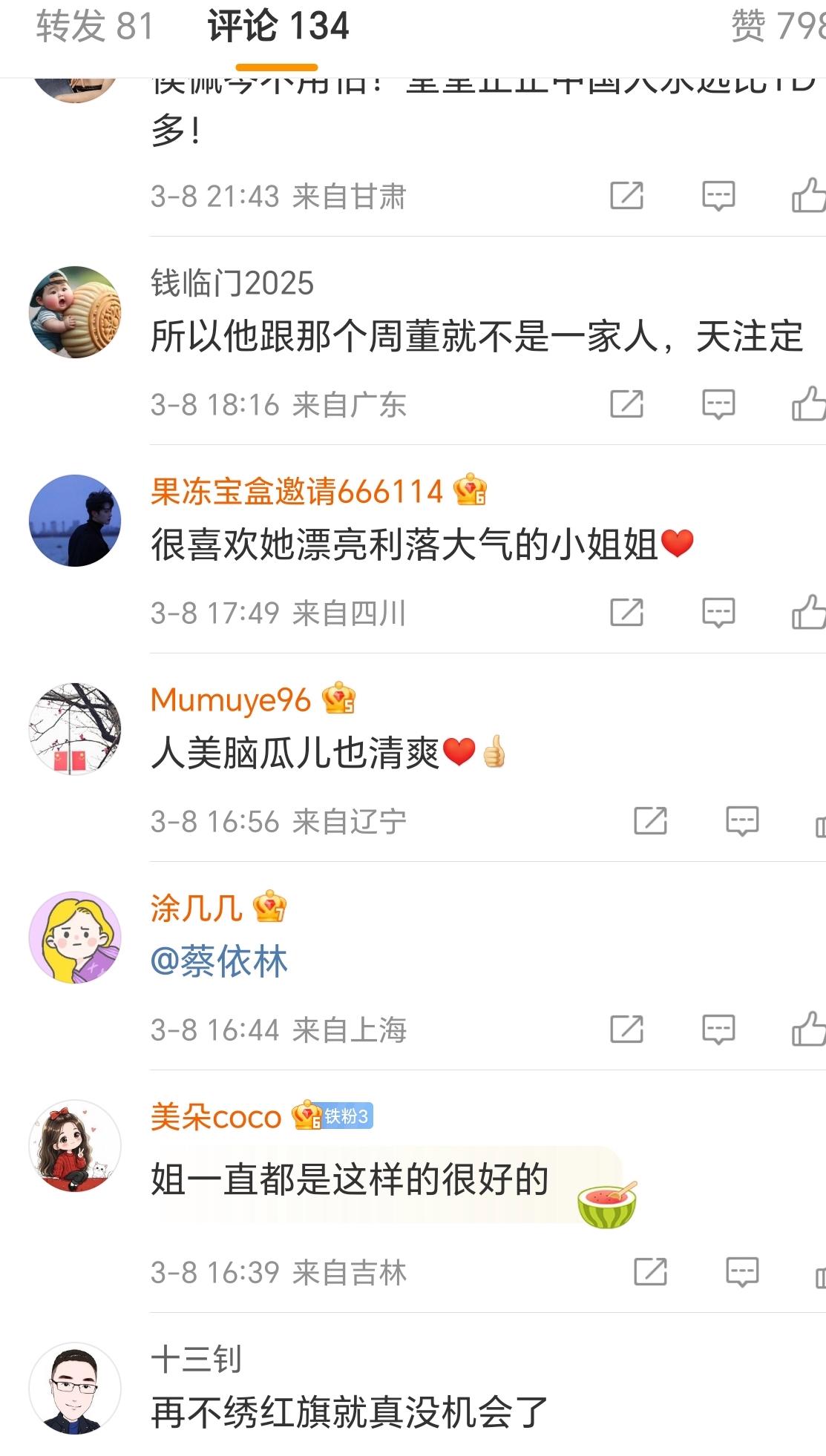Share the comment from 果冻宝盒邀请666114

coord(626,613)
